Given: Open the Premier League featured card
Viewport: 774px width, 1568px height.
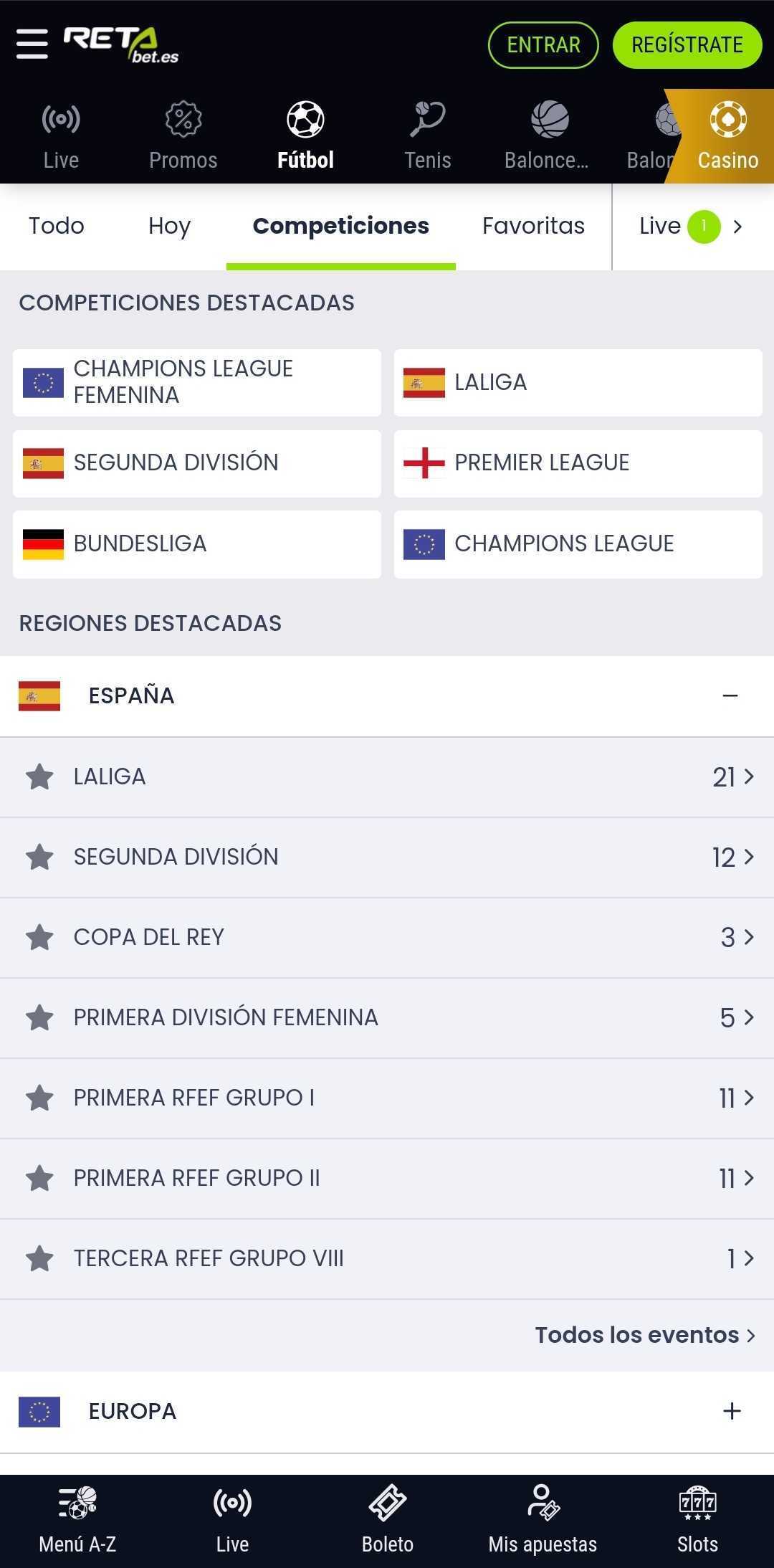Looking at the screenshot, I should coord(578,463).
